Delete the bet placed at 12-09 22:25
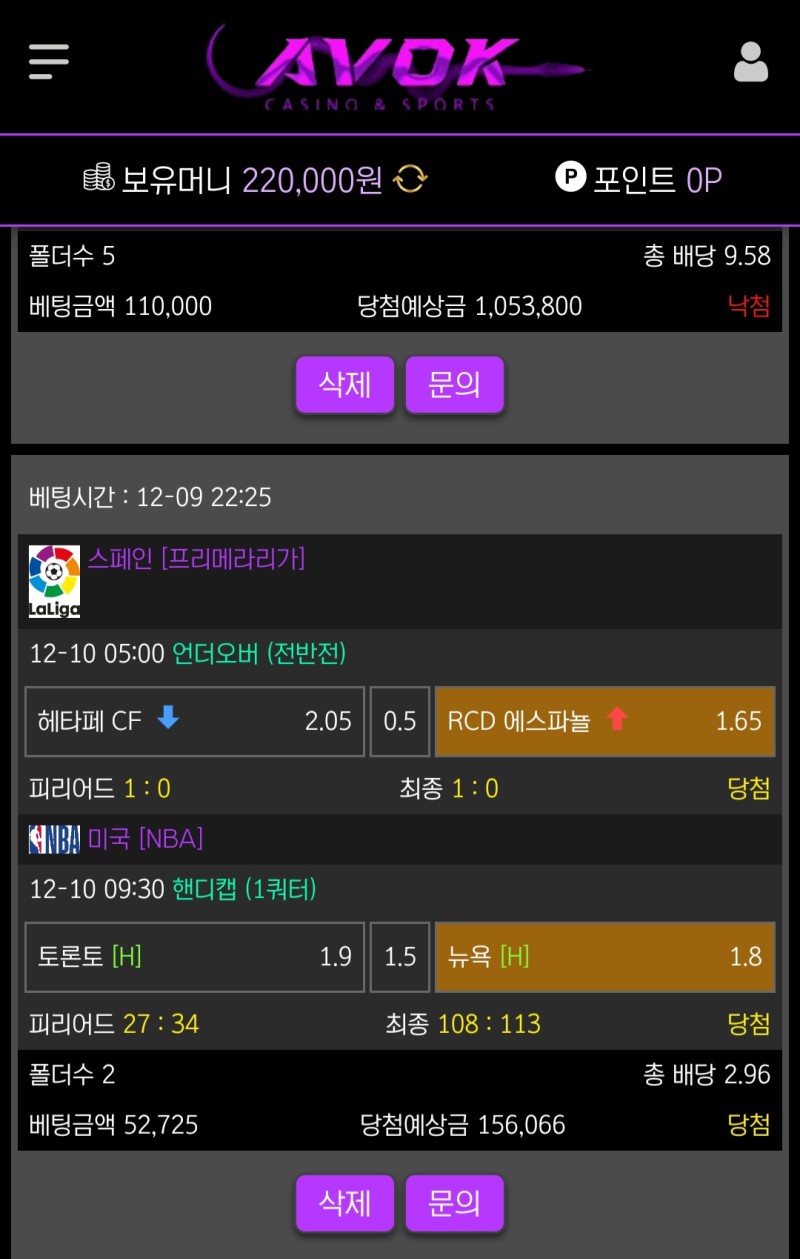The width and height of the screenshot is (800, 1259). [345, 1203]
